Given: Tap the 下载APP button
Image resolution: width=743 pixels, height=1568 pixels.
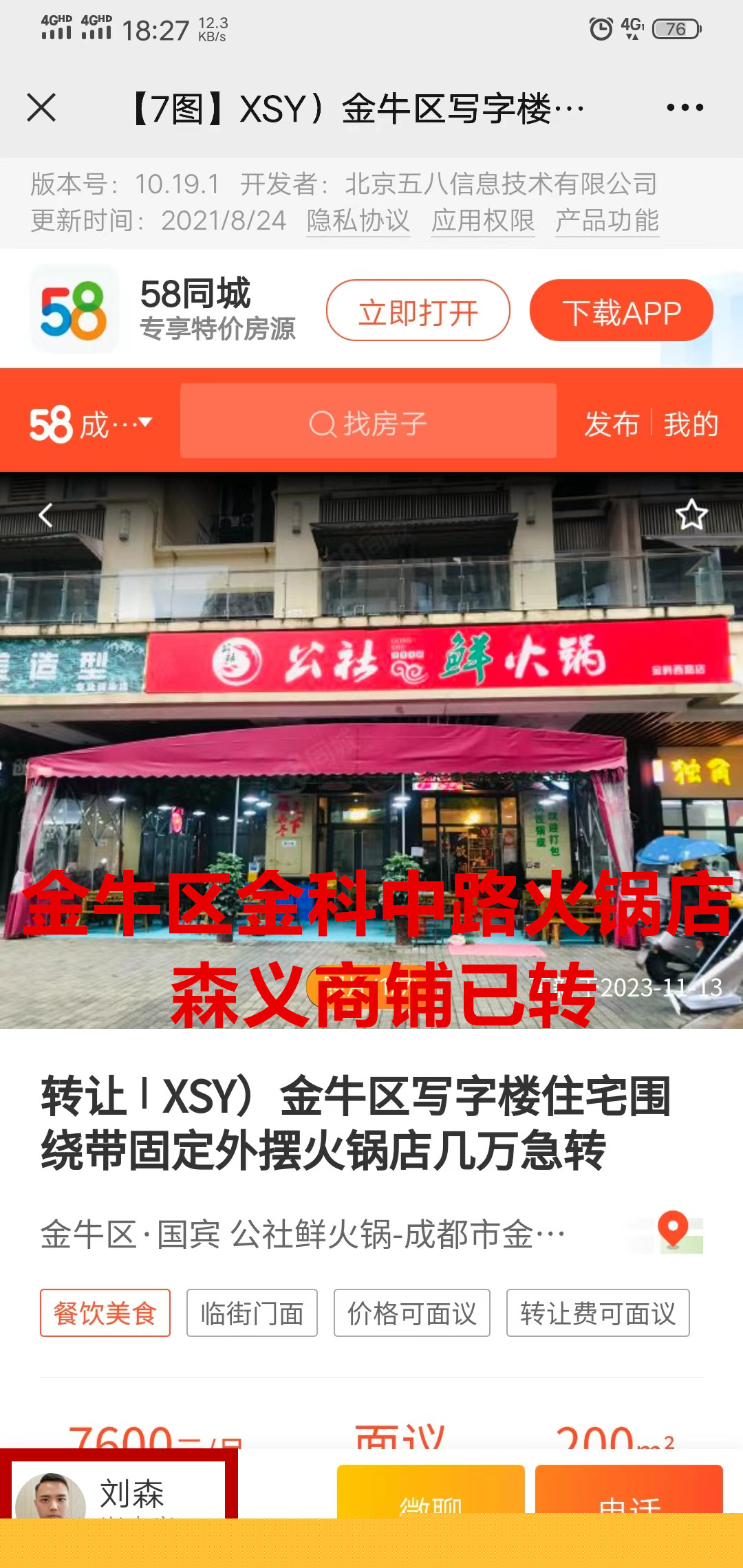Looking at the screenshot, I should [621, 311].
